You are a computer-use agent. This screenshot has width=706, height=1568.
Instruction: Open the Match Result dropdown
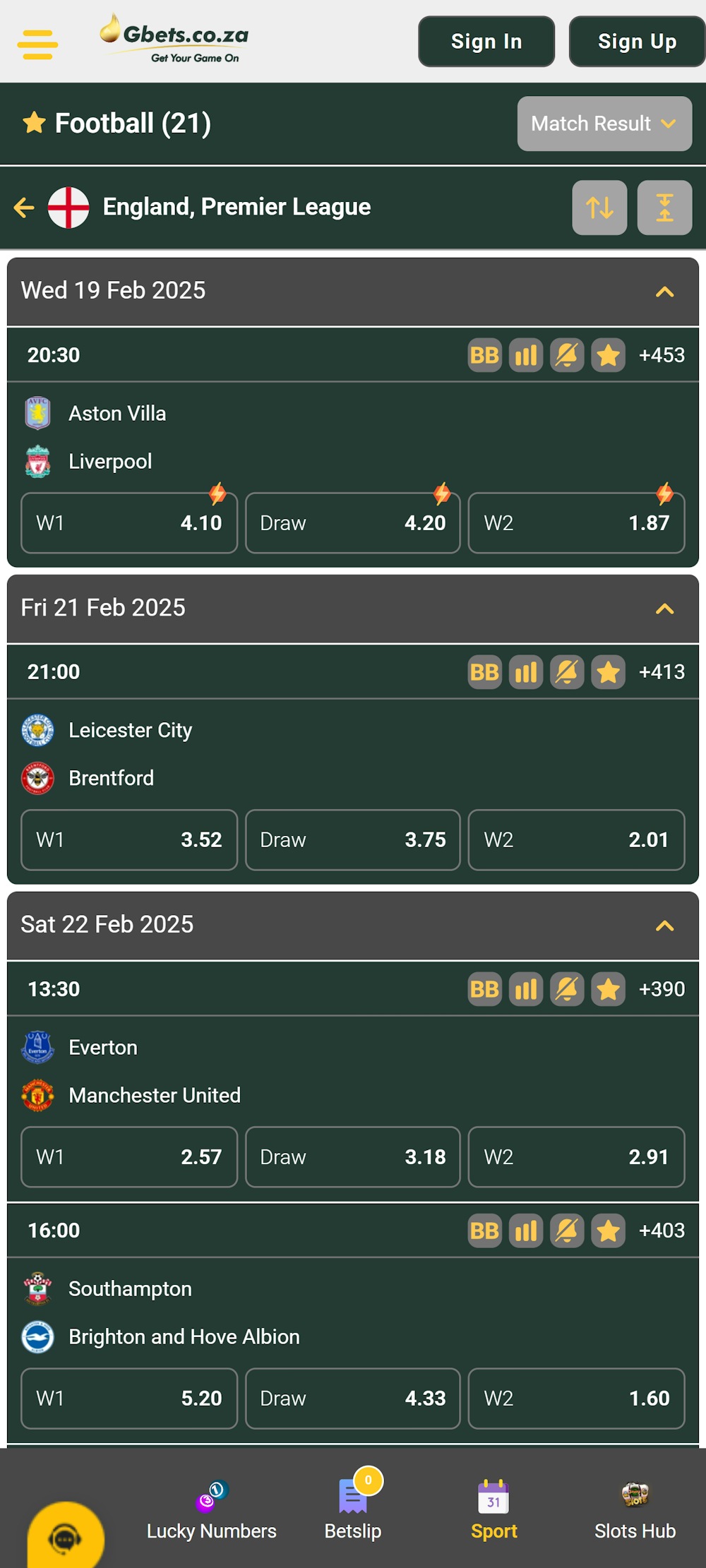604,124
